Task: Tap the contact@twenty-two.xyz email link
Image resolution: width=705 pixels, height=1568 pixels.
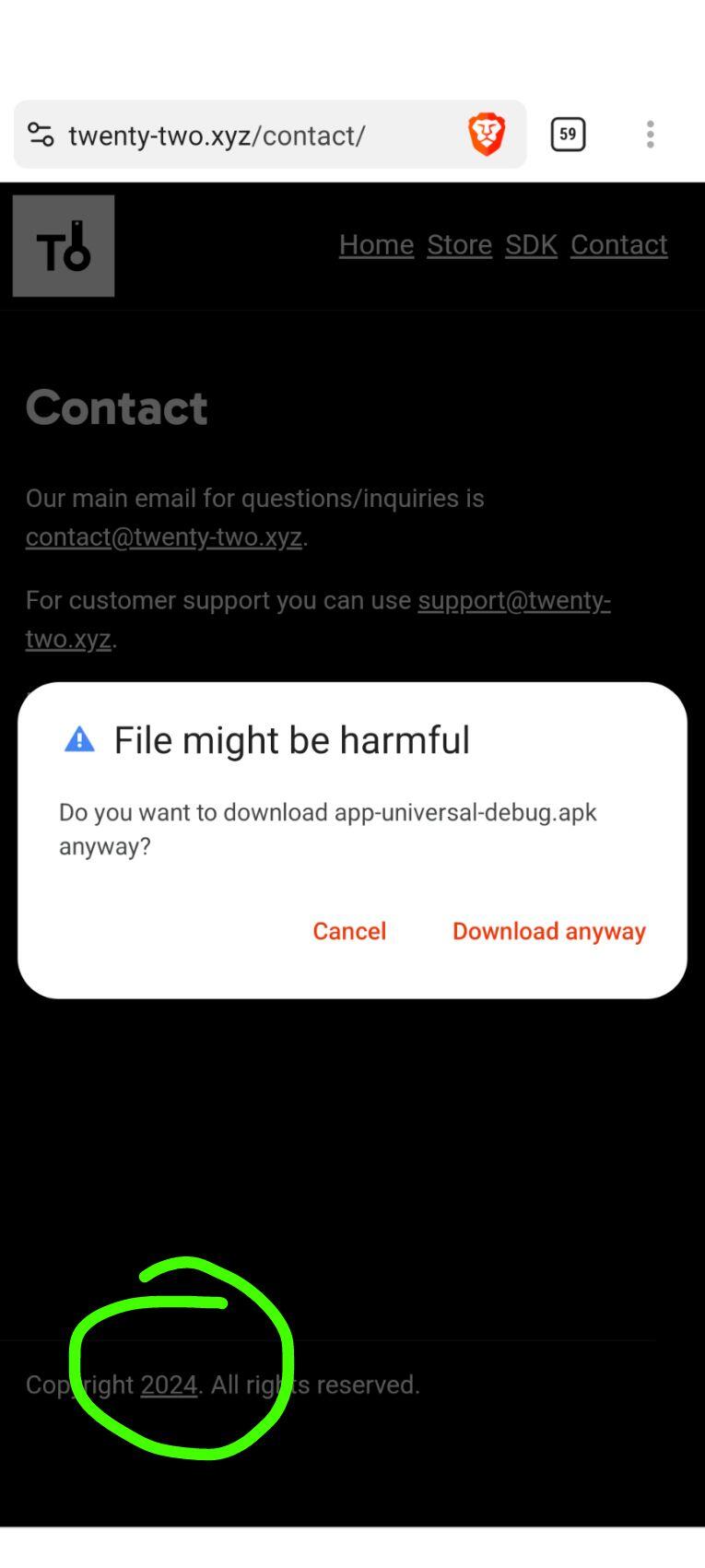Action: click(164, 536)
